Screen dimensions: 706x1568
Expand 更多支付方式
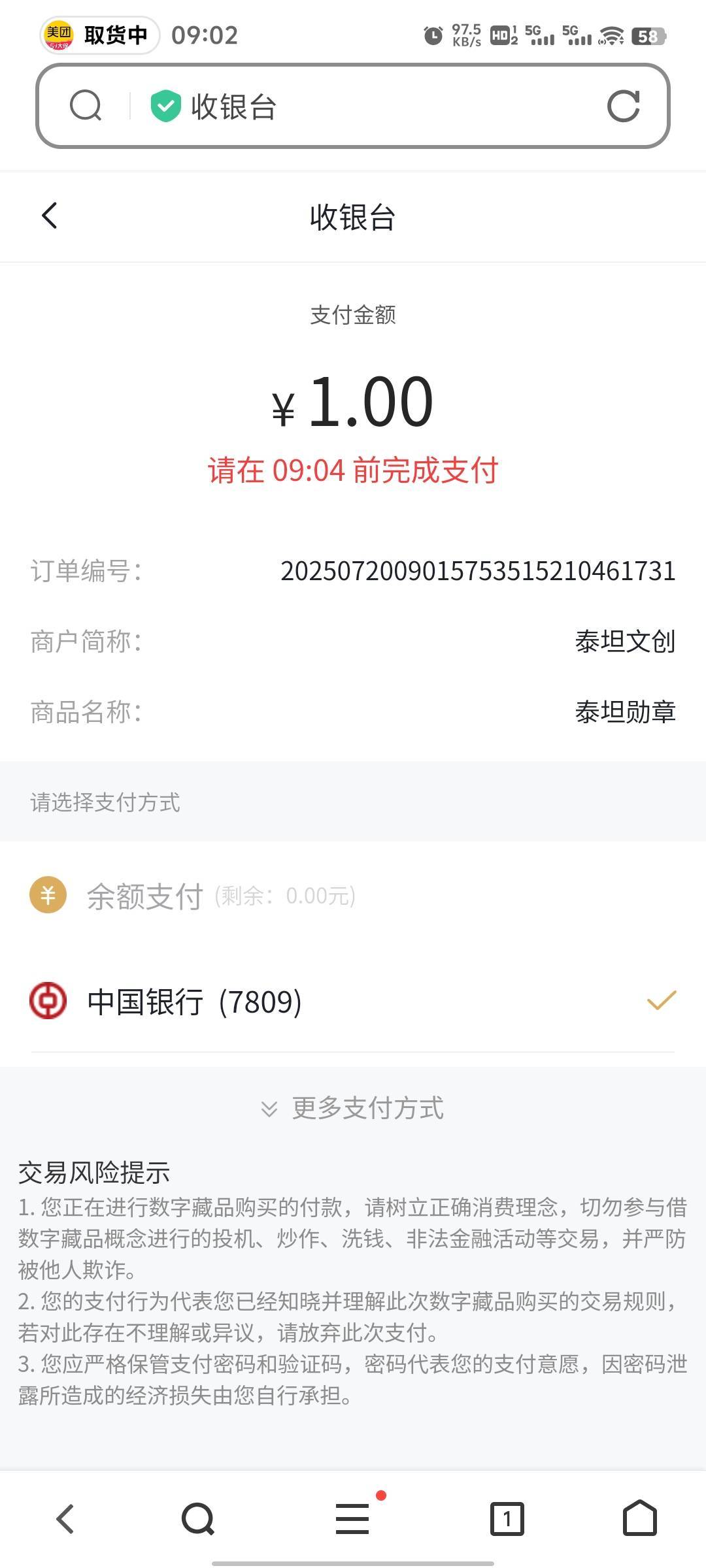[353, 1108]
